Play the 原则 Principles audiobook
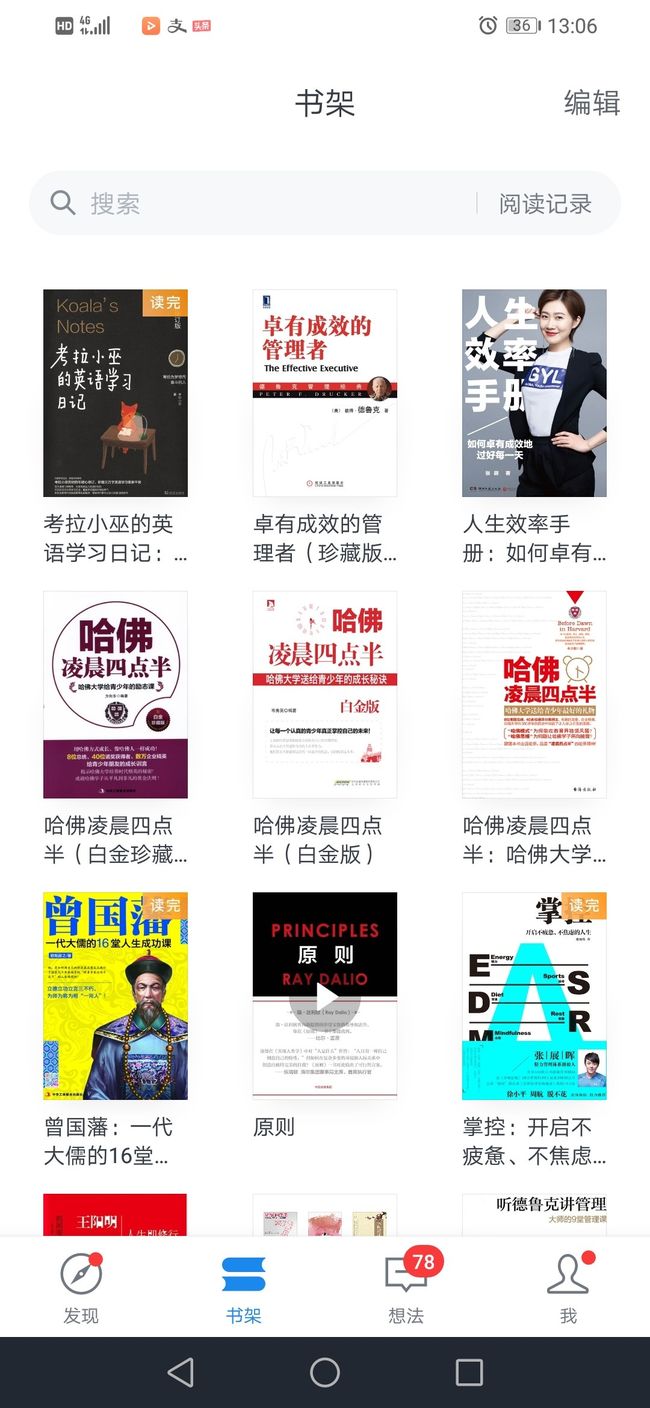 [x=325, y=996]
